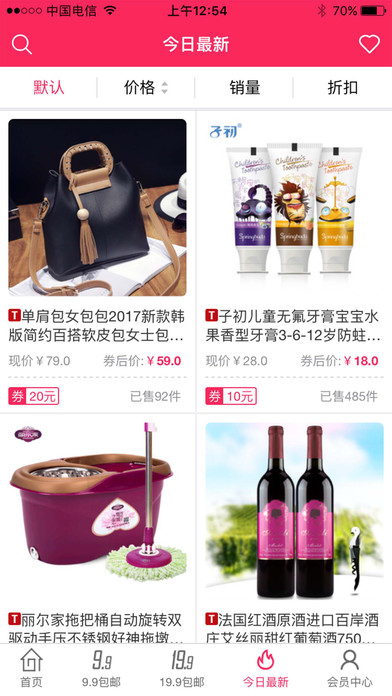
Task: Open the 会员中心 member center
Action: click(350, 668)
